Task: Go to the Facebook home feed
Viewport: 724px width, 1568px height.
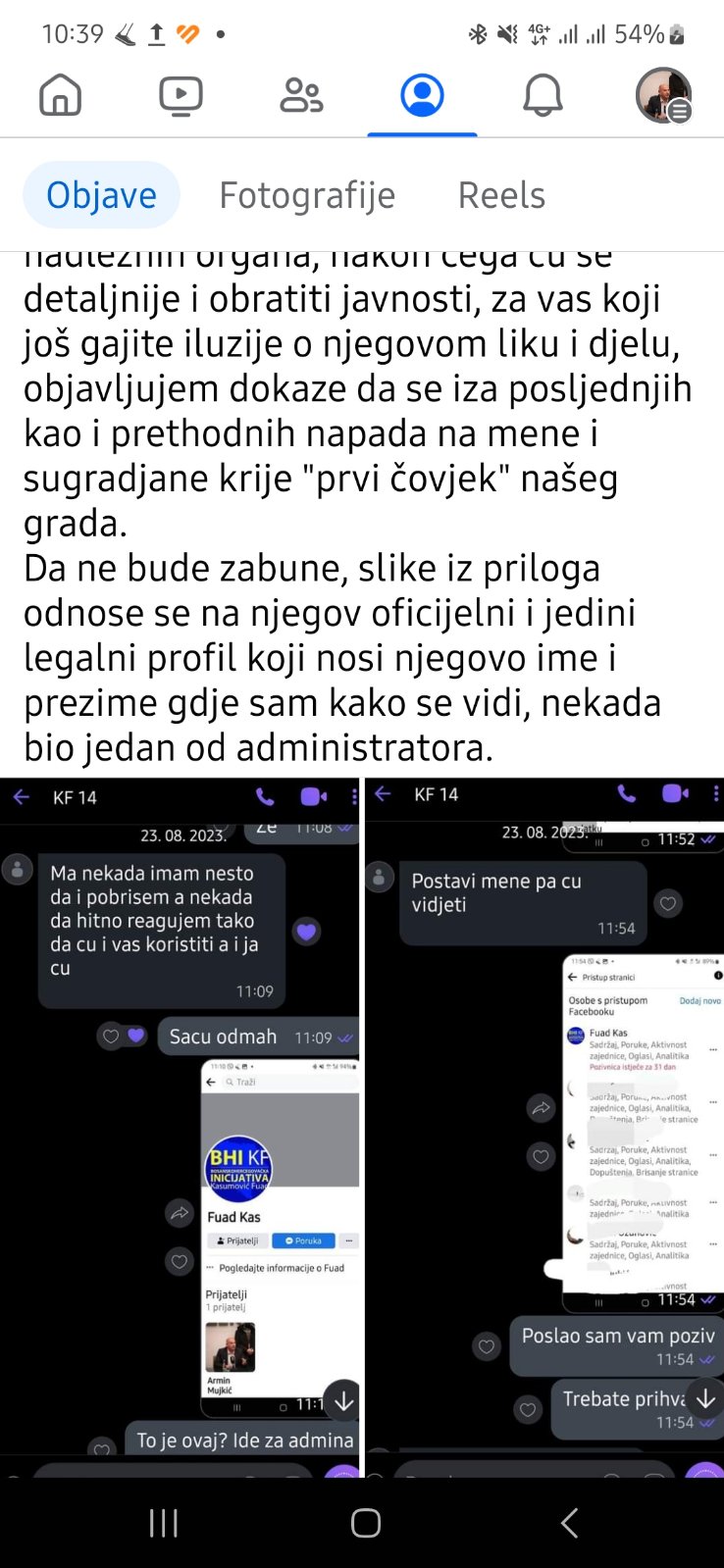Action: click(61, 96)
